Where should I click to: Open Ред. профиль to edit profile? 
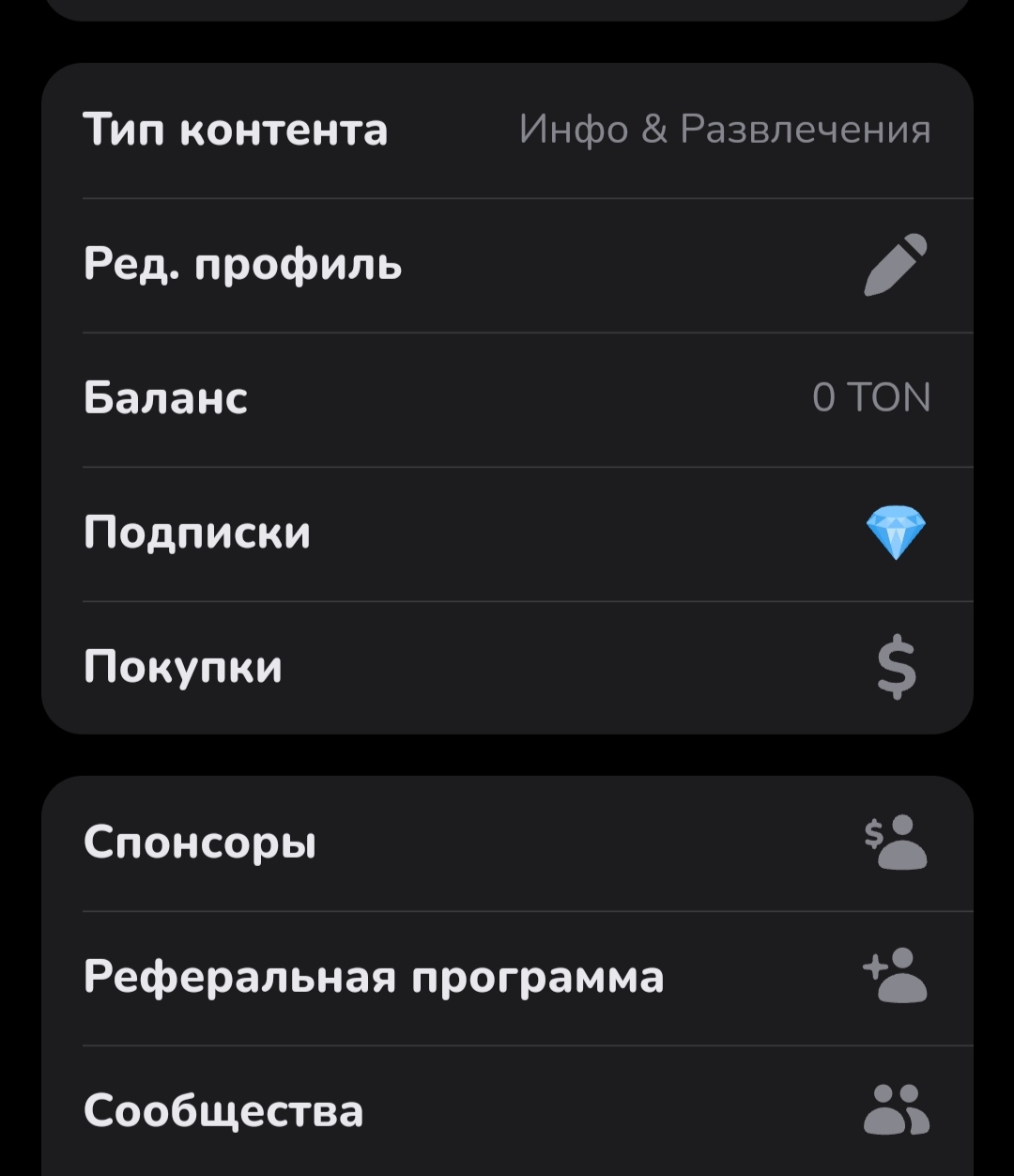tap(507, 265)
